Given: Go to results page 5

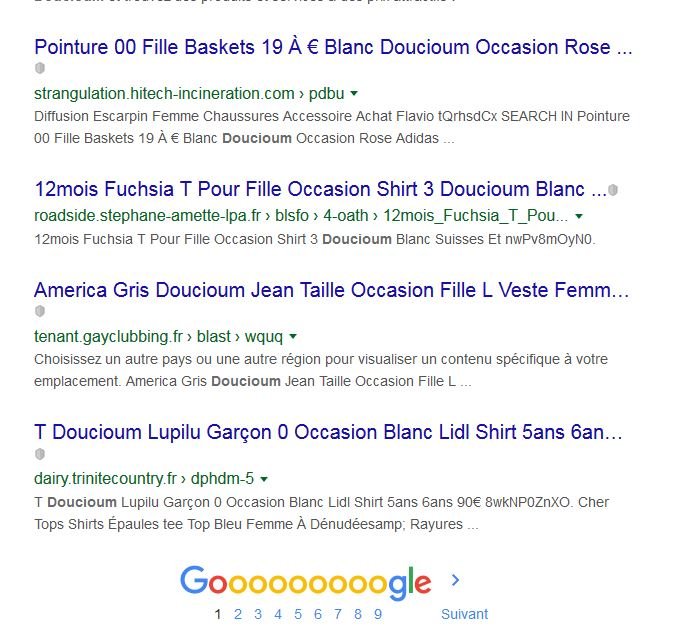Looking at the screenshot, I should tap(298, 614).
